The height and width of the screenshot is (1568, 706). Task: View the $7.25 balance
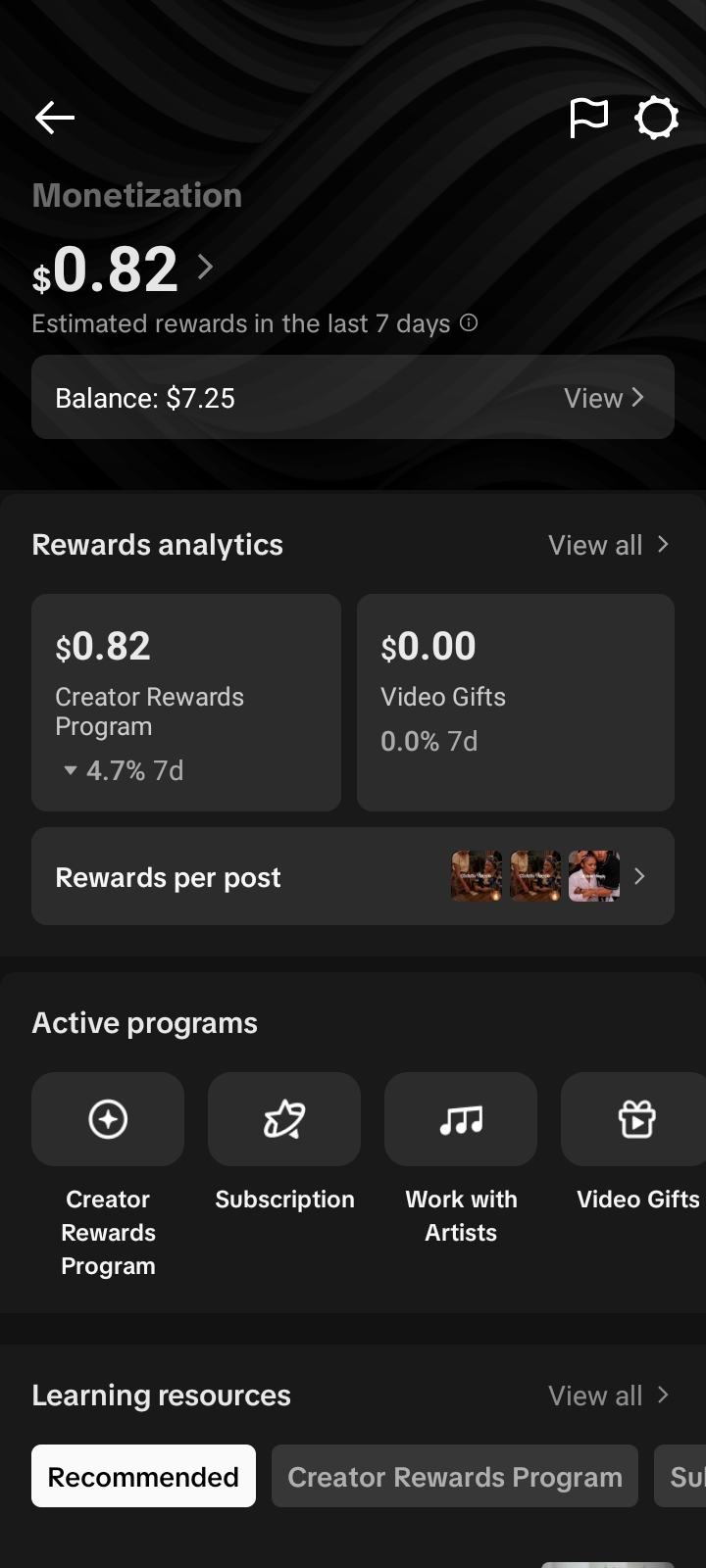[353, 397]
